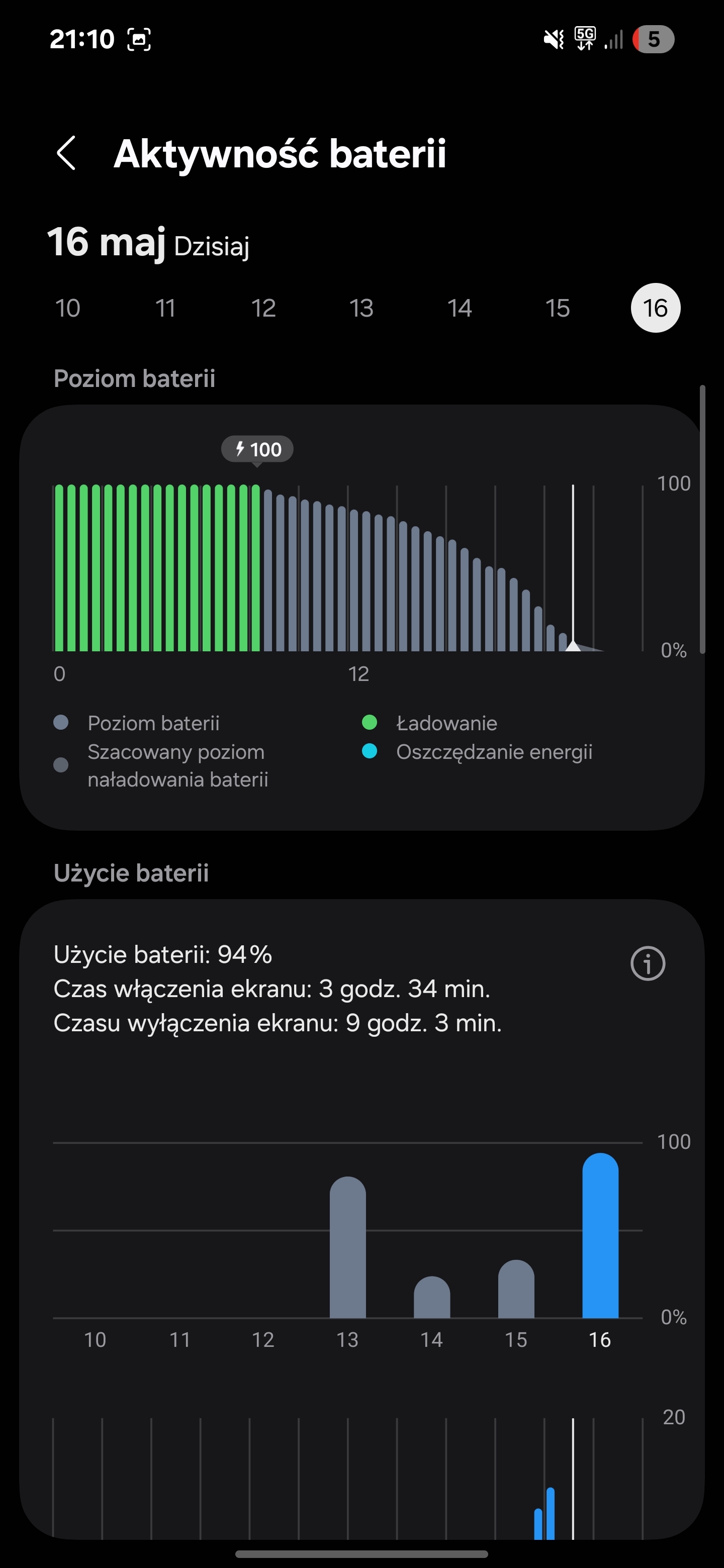Tap the day 13 usage bar
Viewport: 724px width, 1568px height.
click(348, 1247)
